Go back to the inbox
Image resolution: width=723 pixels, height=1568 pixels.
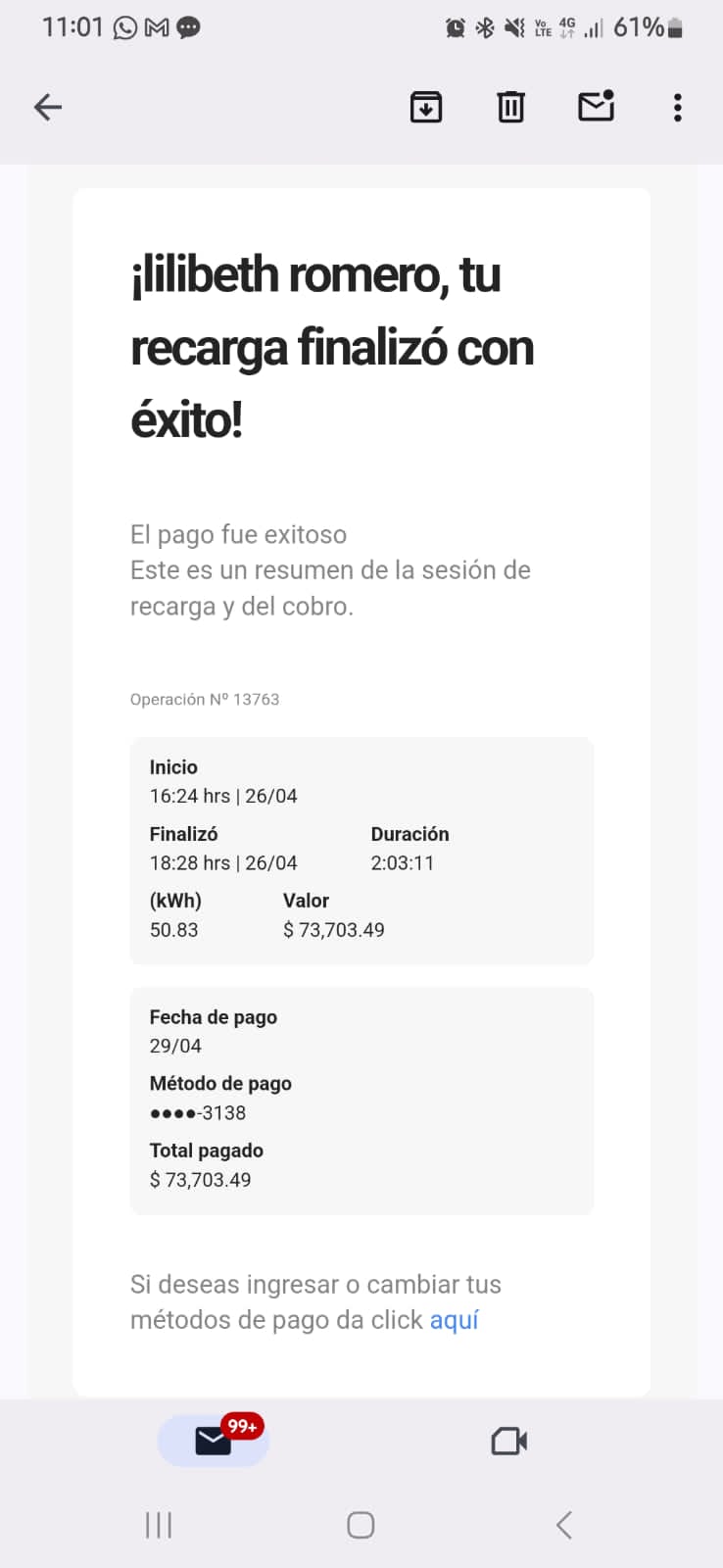pos(48,107)
